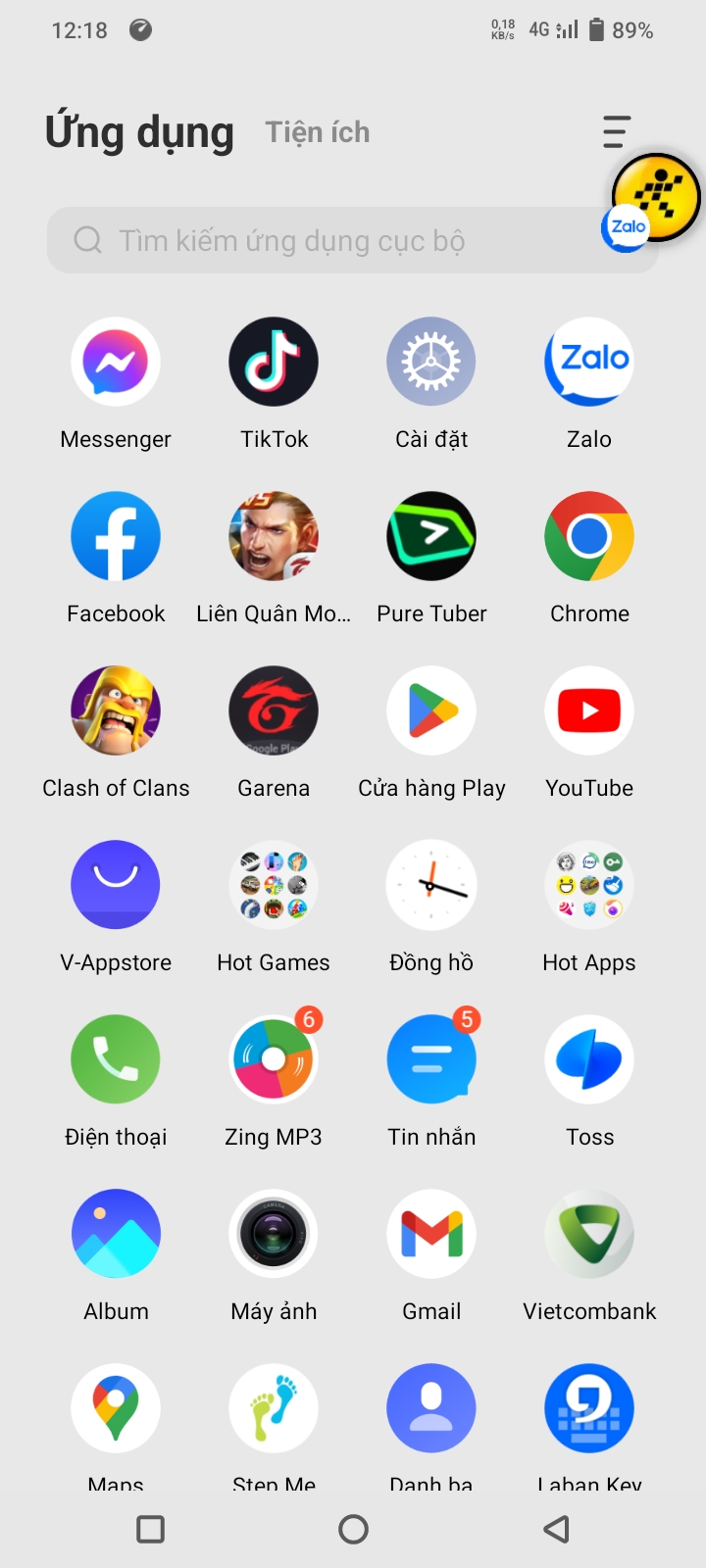
Task: Switch to the Tiện ích tab
Action: [317, 132]
